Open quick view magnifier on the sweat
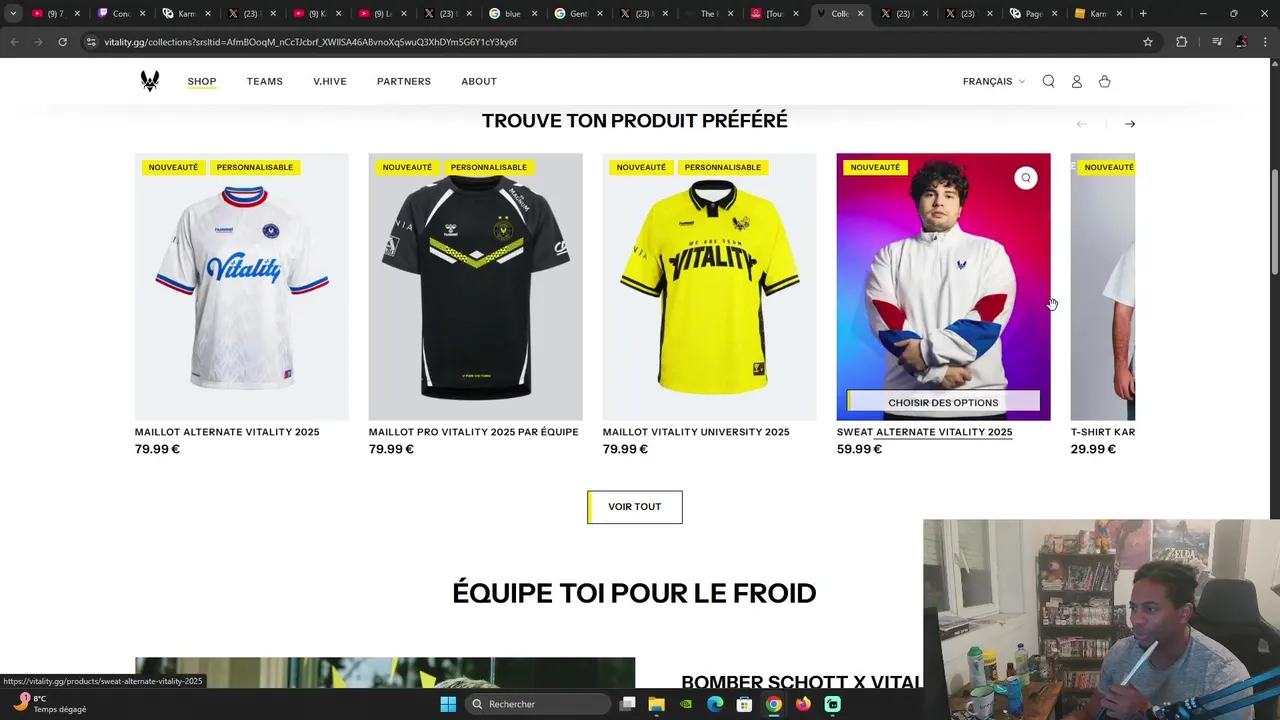 pos(1025,178)
